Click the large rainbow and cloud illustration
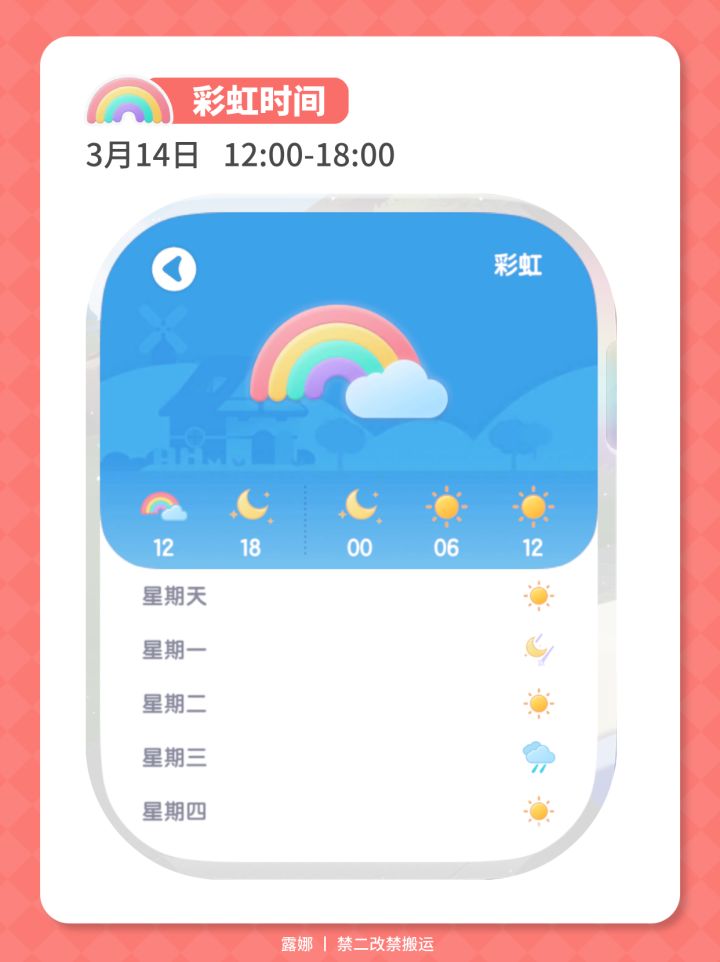The height and width of the screenshot is (962, 720). click(x=345, y=365)
